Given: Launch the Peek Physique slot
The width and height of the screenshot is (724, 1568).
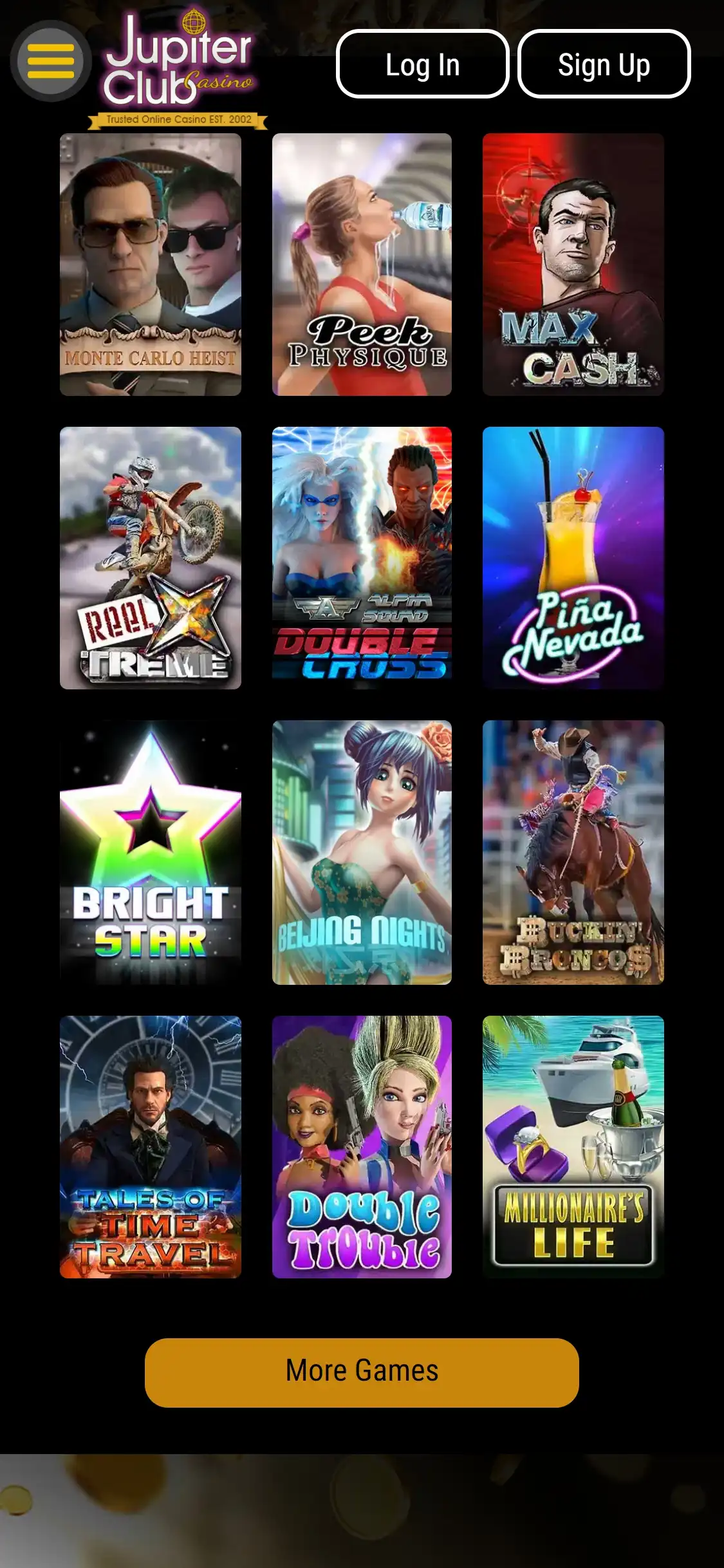Looking at the screenshot, I should pos(362,264).
